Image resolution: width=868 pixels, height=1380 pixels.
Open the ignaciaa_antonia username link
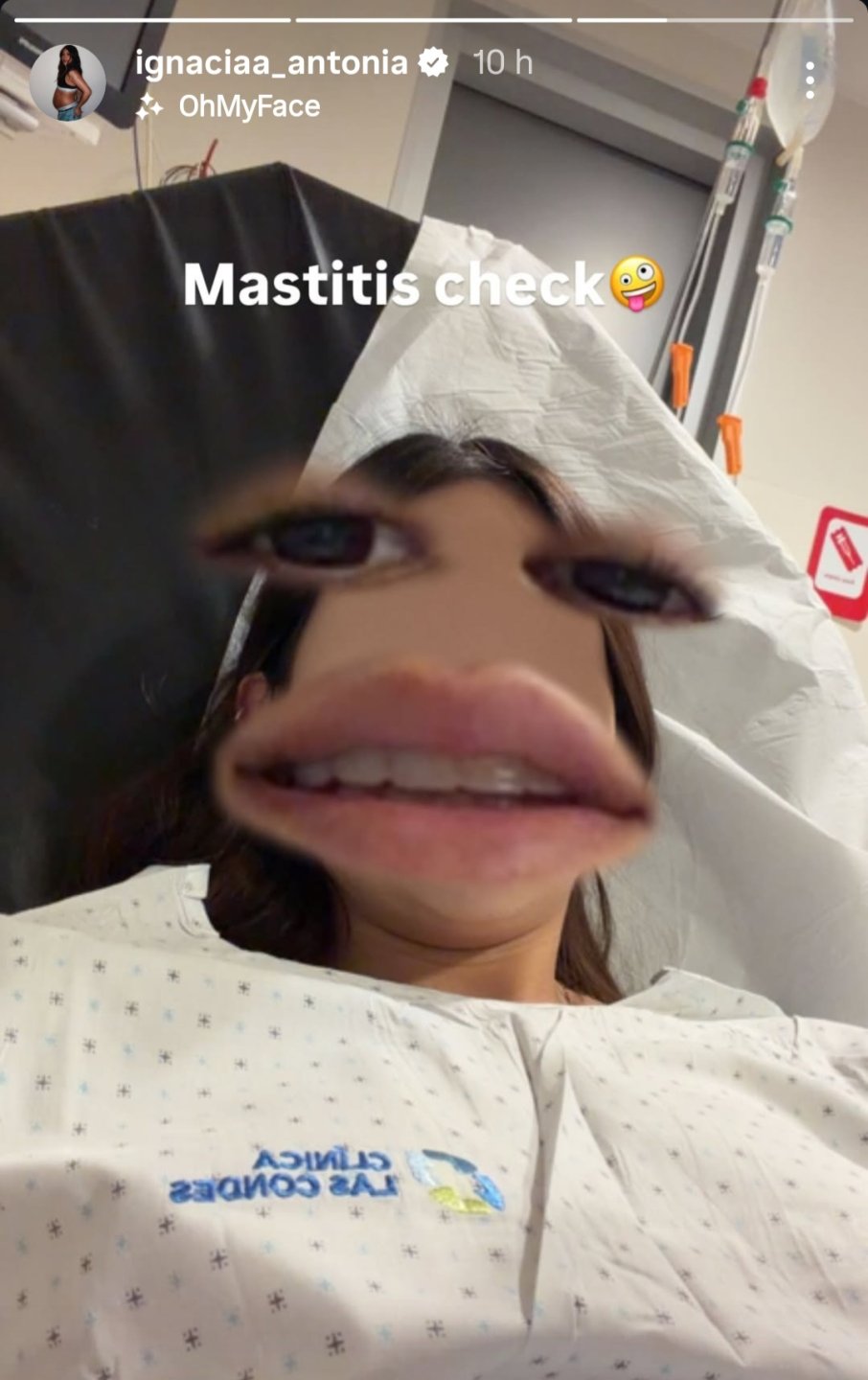tap(271, 63)
